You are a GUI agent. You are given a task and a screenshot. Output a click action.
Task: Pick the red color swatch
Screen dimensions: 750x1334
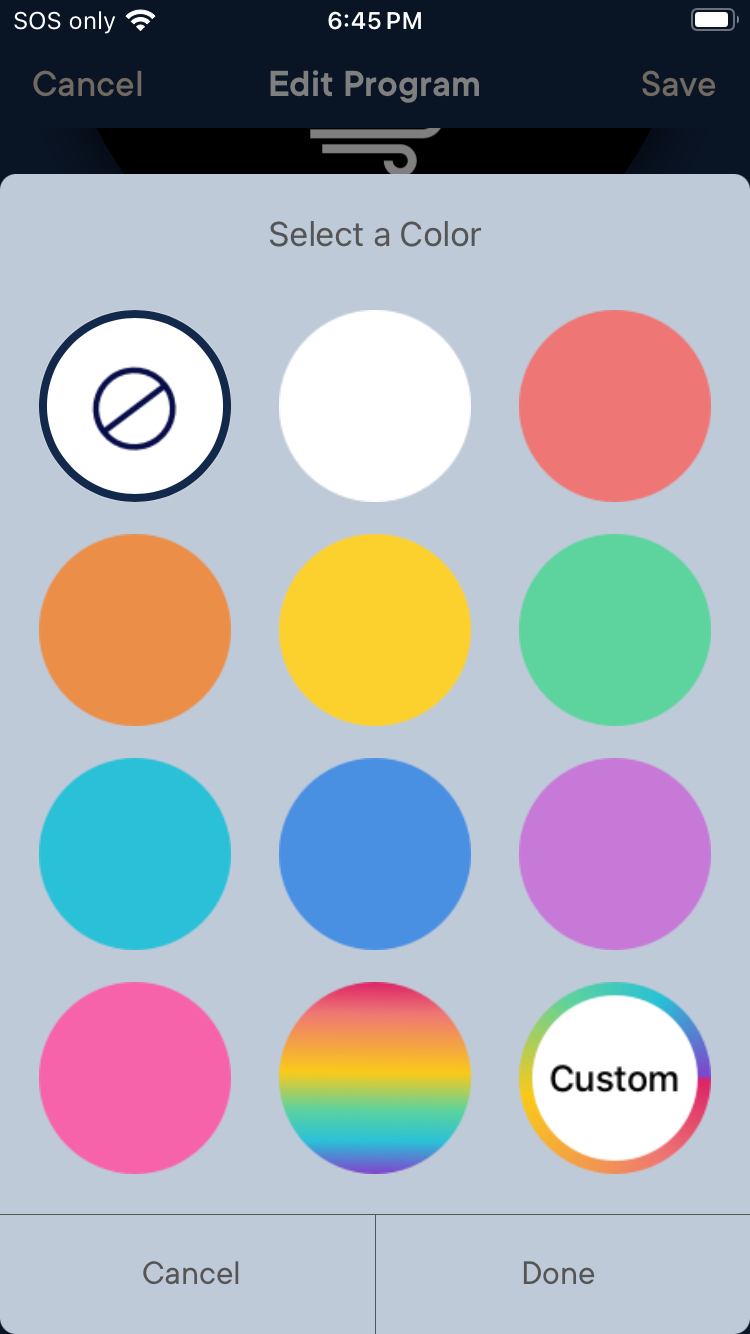point(615,406)
